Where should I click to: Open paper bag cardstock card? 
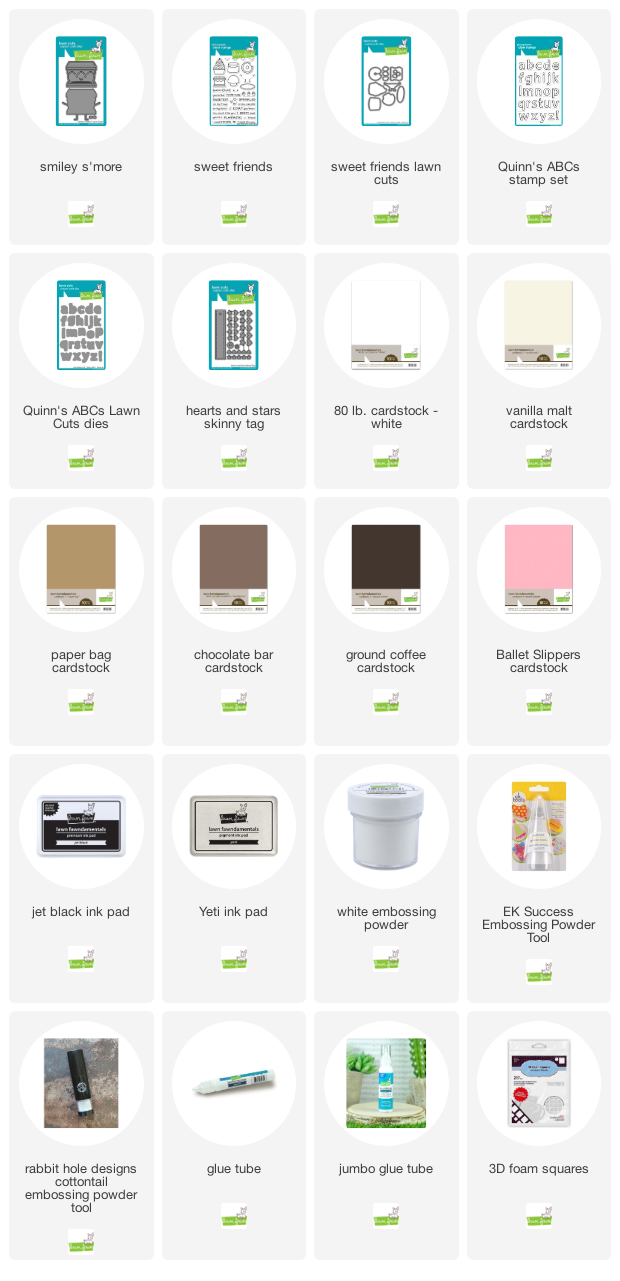[81, 621]
